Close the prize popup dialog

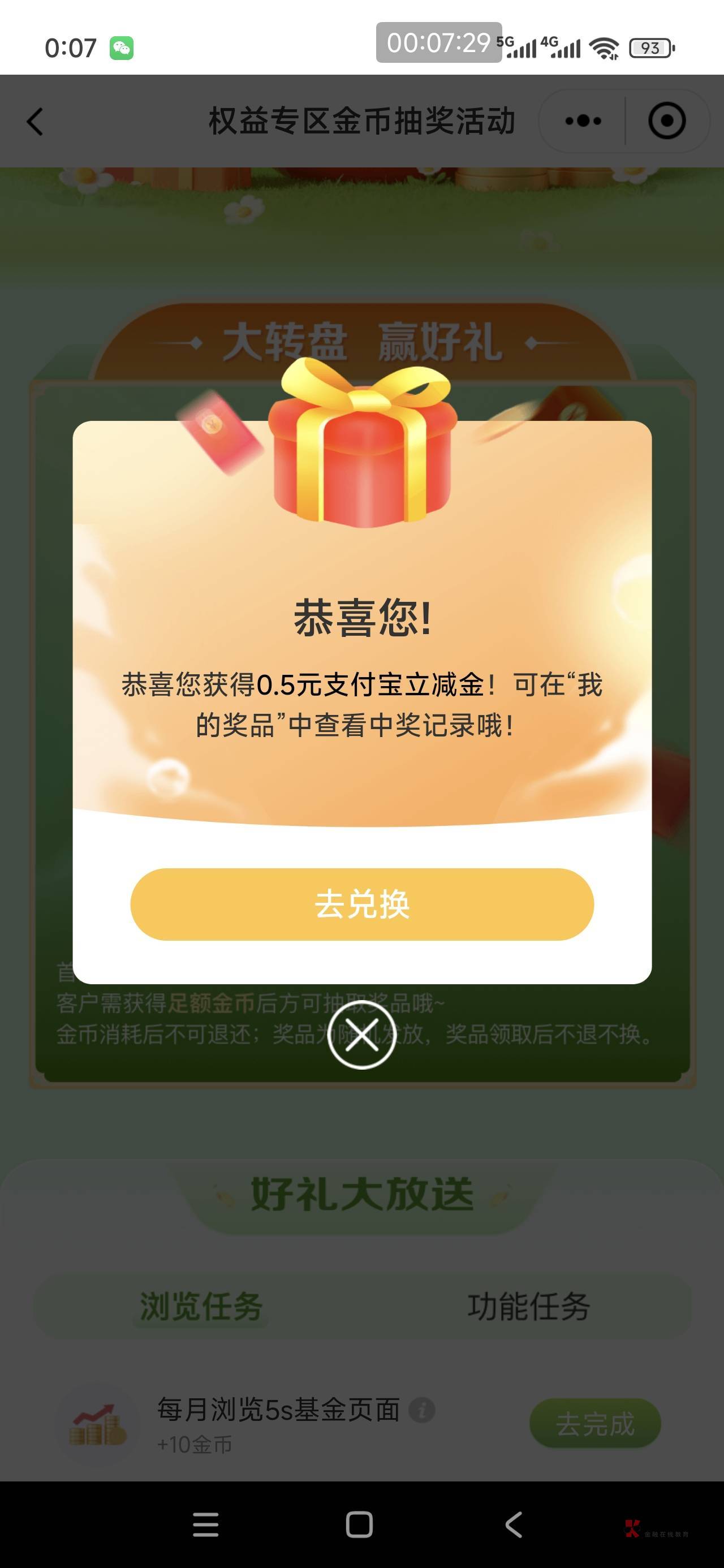point(361,1035)
